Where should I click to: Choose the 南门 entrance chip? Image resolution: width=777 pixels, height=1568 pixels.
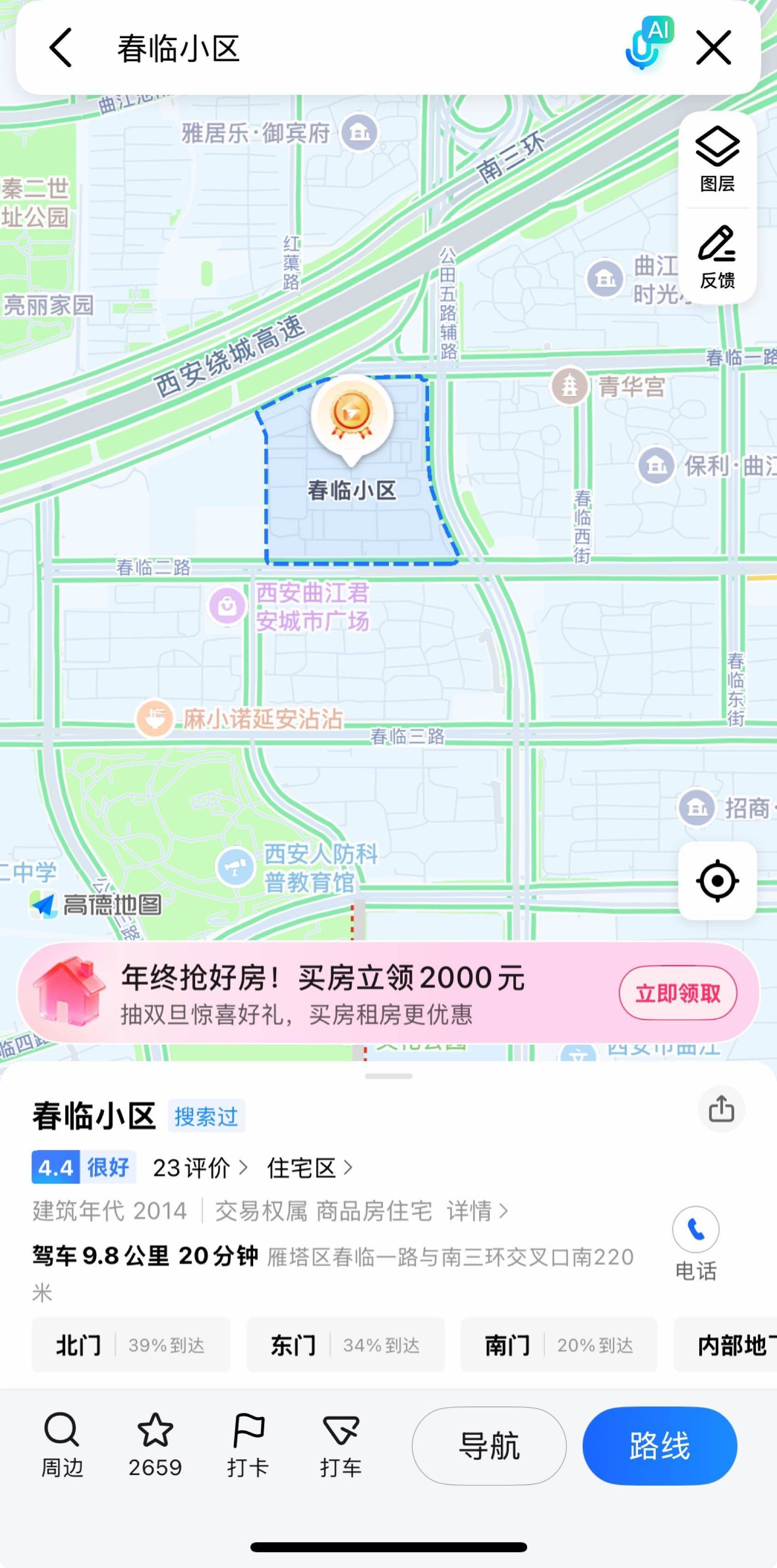558,1345
